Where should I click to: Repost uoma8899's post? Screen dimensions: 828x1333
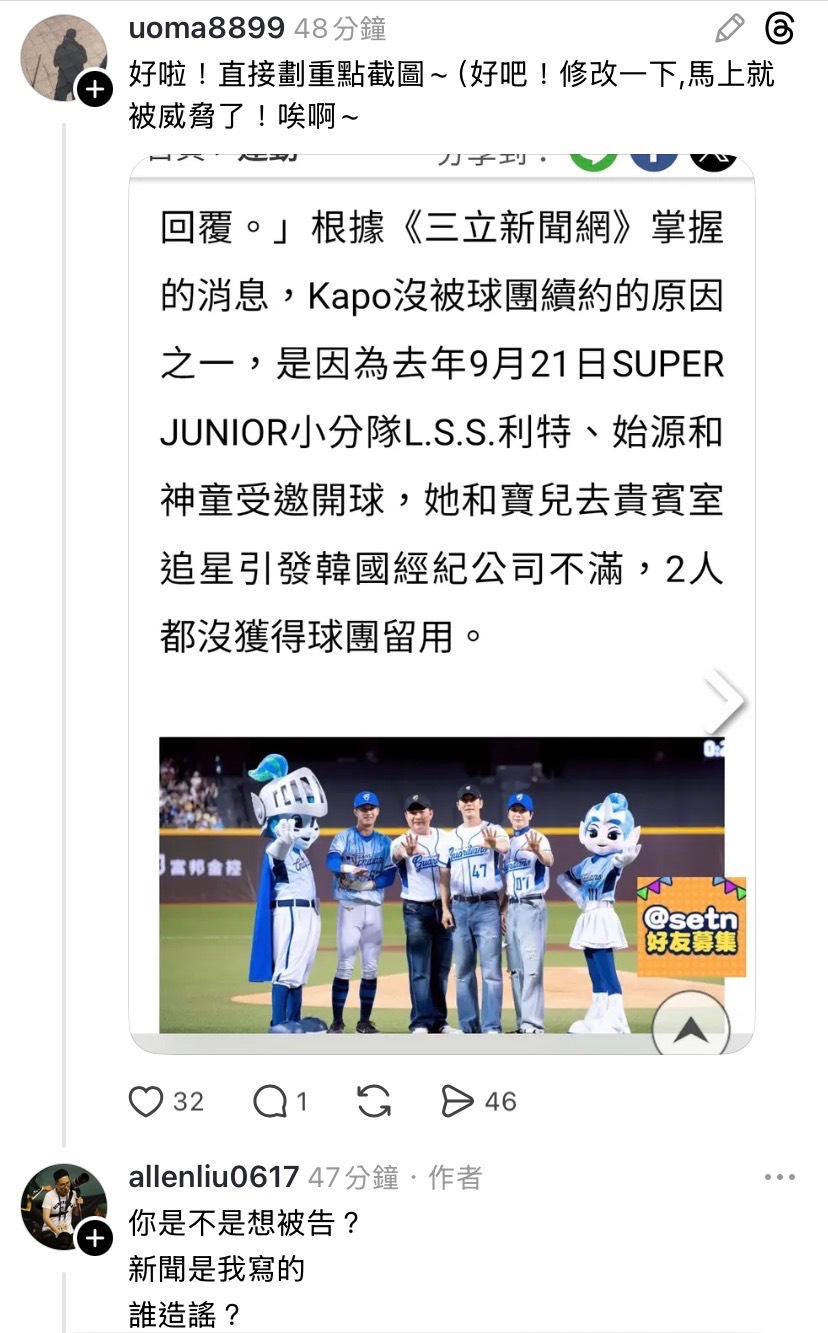pyautogui.click(x=374, y=1102)
